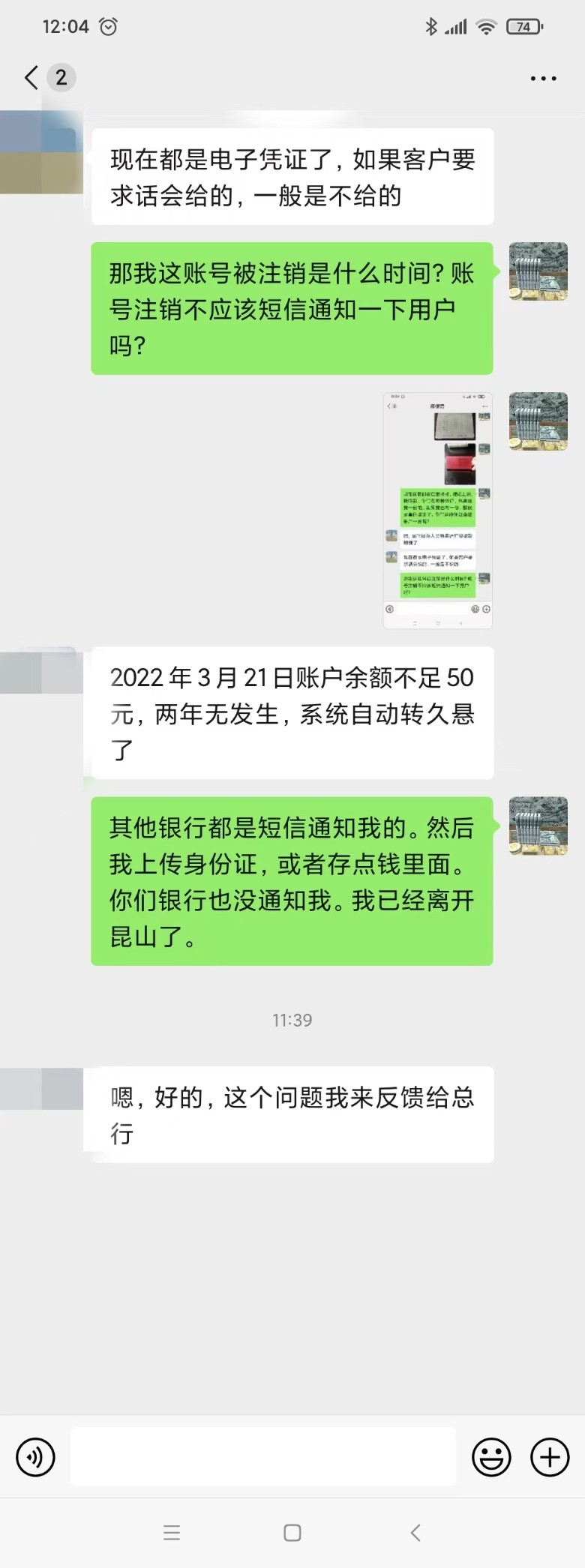Tap the system home button

(292, 1533)
